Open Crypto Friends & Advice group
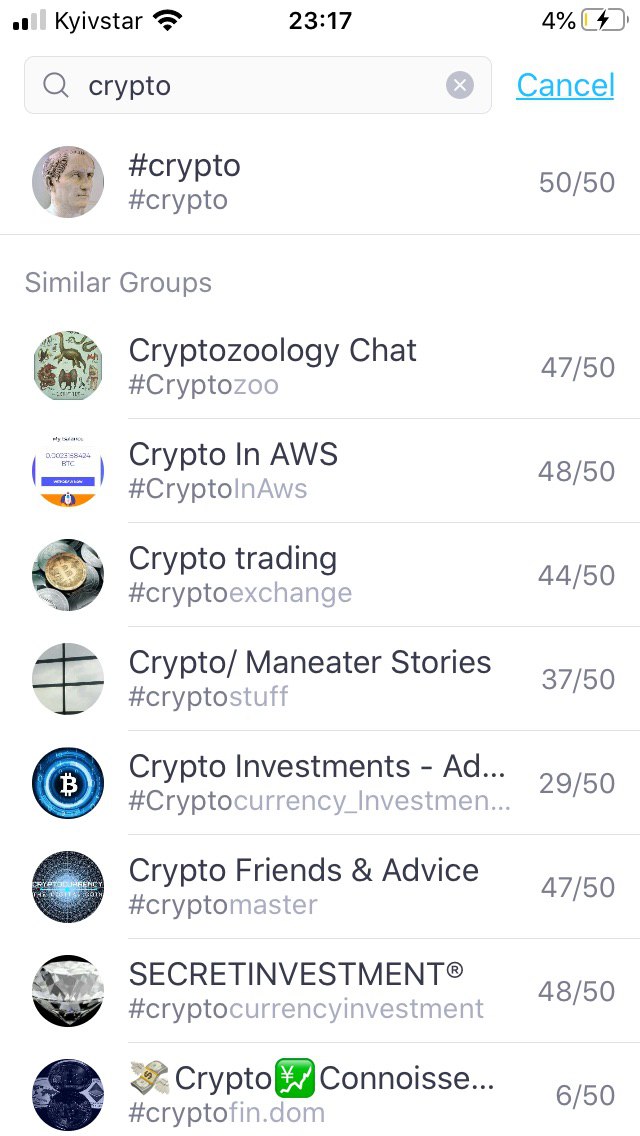 (320, 887)
